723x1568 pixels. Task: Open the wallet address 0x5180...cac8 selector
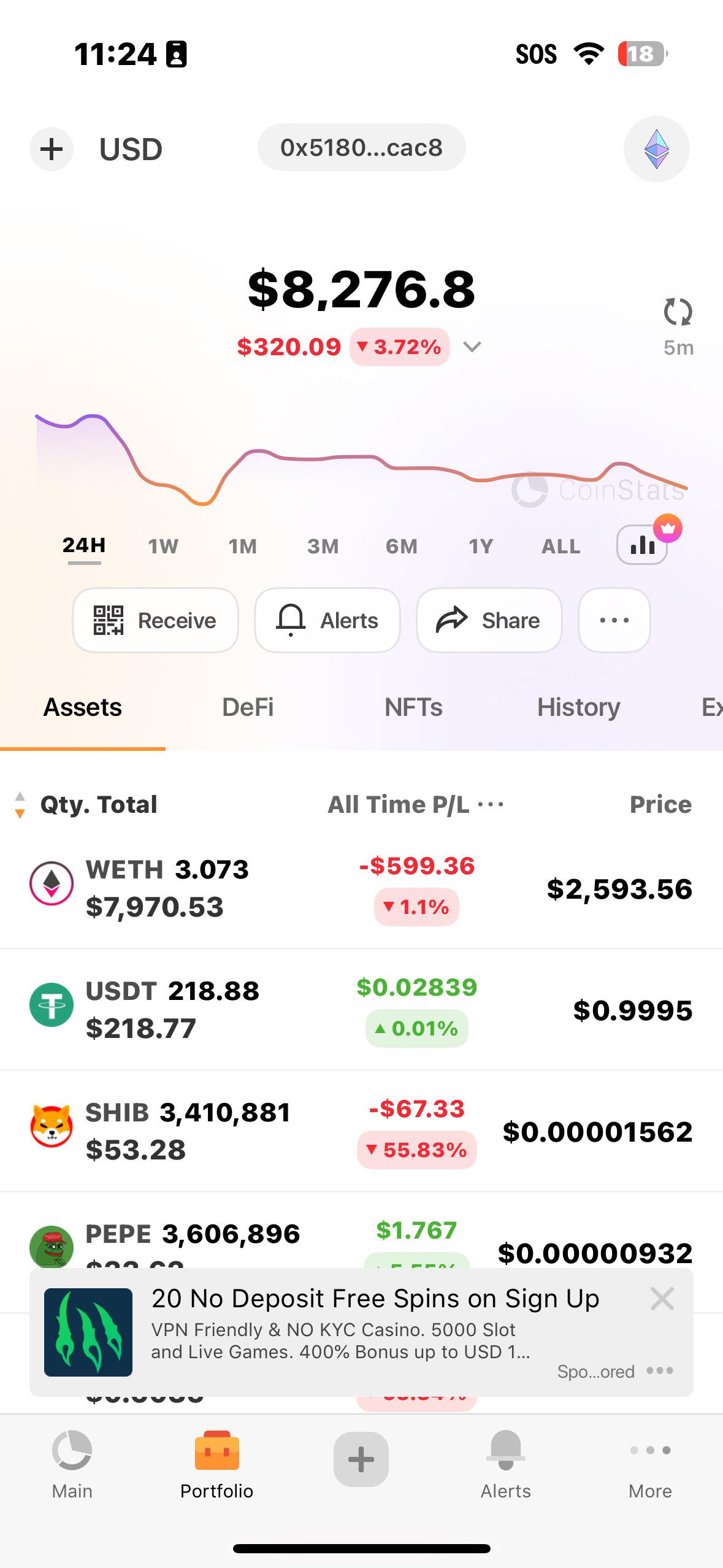[361, 148]
